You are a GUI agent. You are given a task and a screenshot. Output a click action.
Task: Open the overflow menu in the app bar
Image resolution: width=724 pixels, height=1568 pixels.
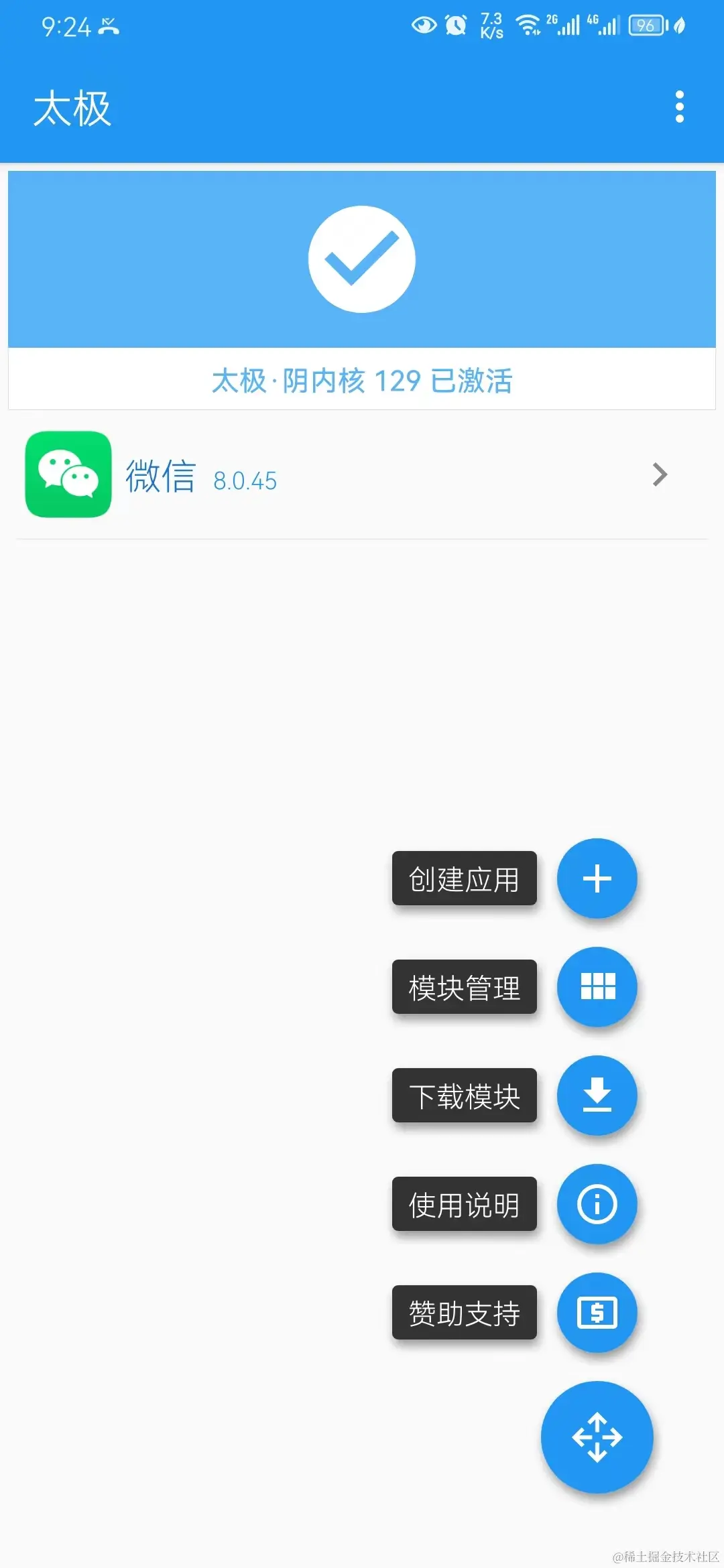tap(679, 107)
